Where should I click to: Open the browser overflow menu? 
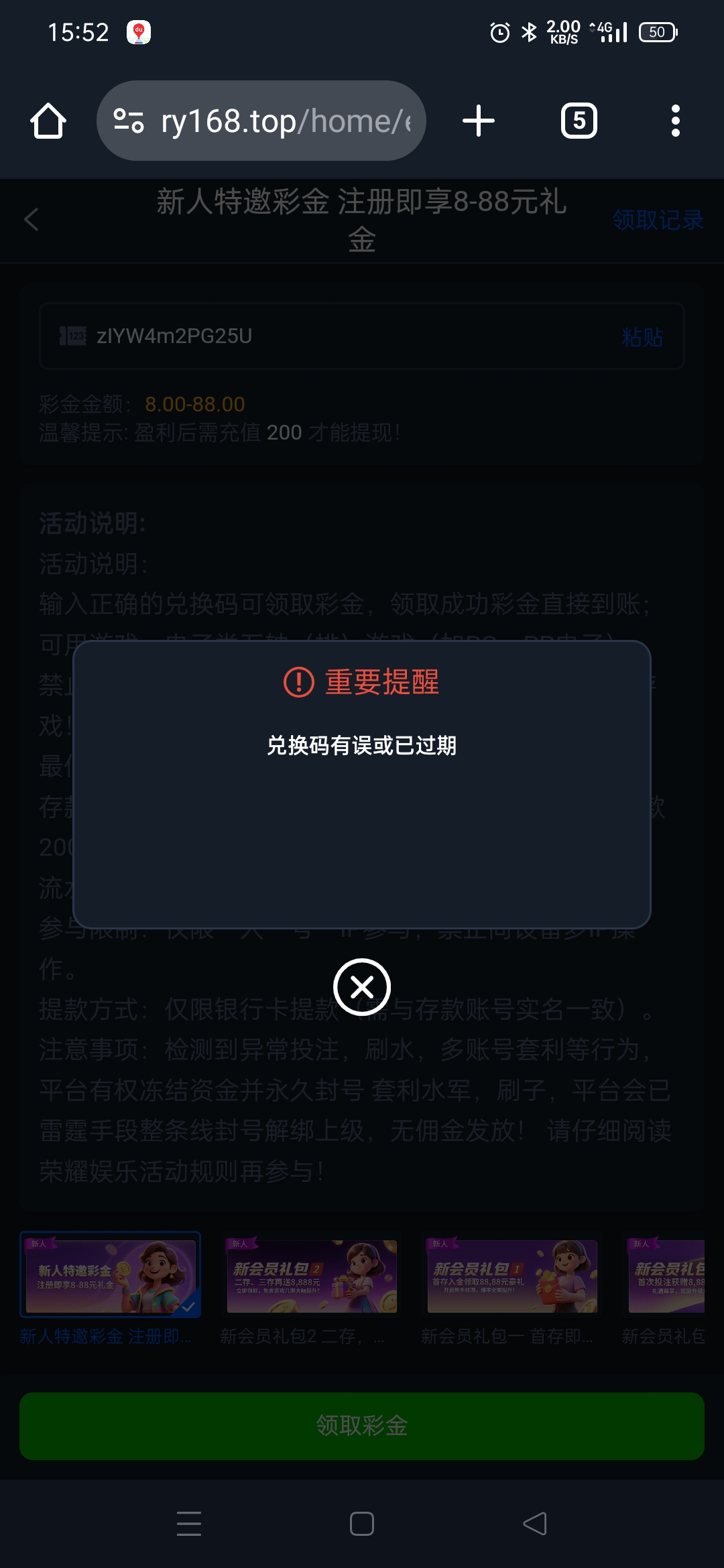pyautogui.click(x=675, y=121)
